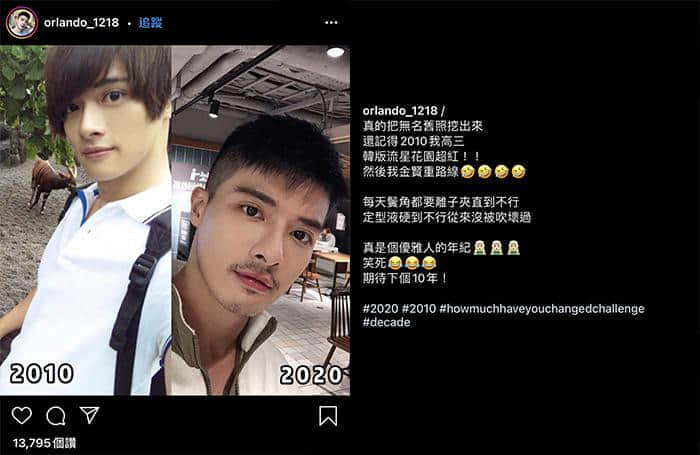Like this post with the heart icon
The image size is (700, 455).
coord(22,415)
